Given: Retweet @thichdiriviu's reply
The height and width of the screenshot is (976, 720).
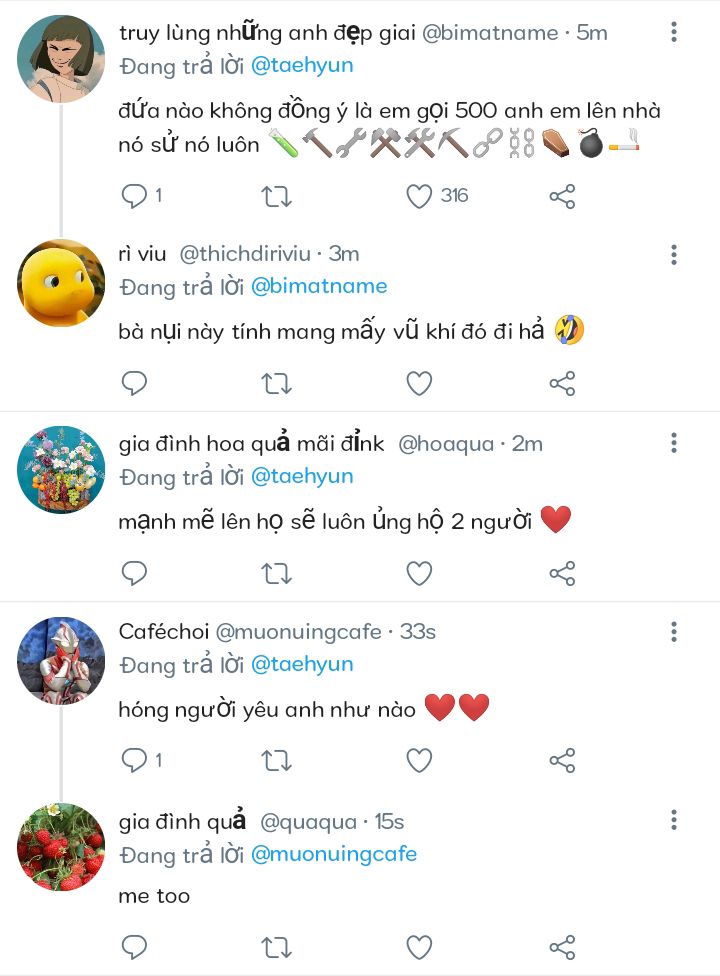Looking at the screenshot, I should [277, 383].
